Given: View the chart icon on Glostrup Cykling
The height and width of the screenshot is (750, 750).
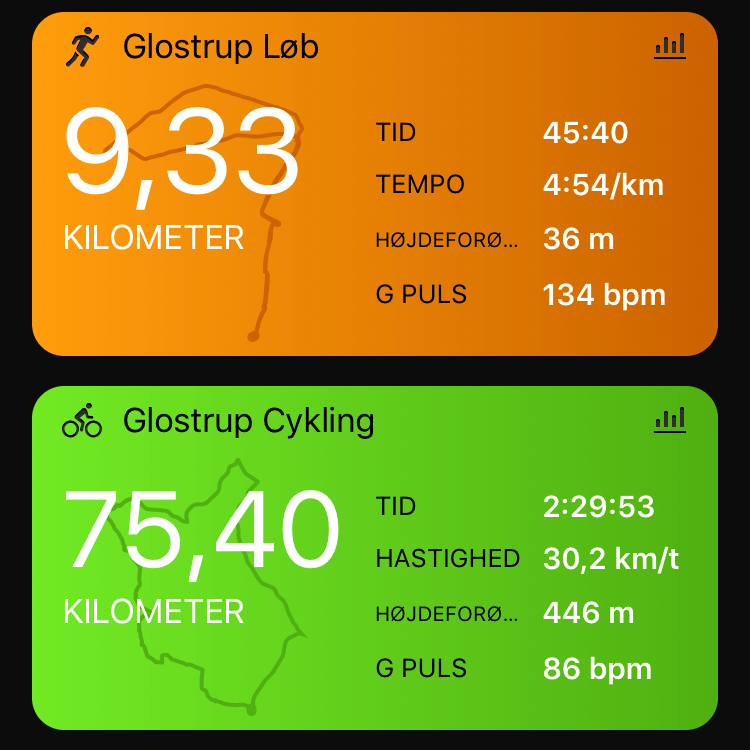Looking at the screenshot, I should (670, 420).
